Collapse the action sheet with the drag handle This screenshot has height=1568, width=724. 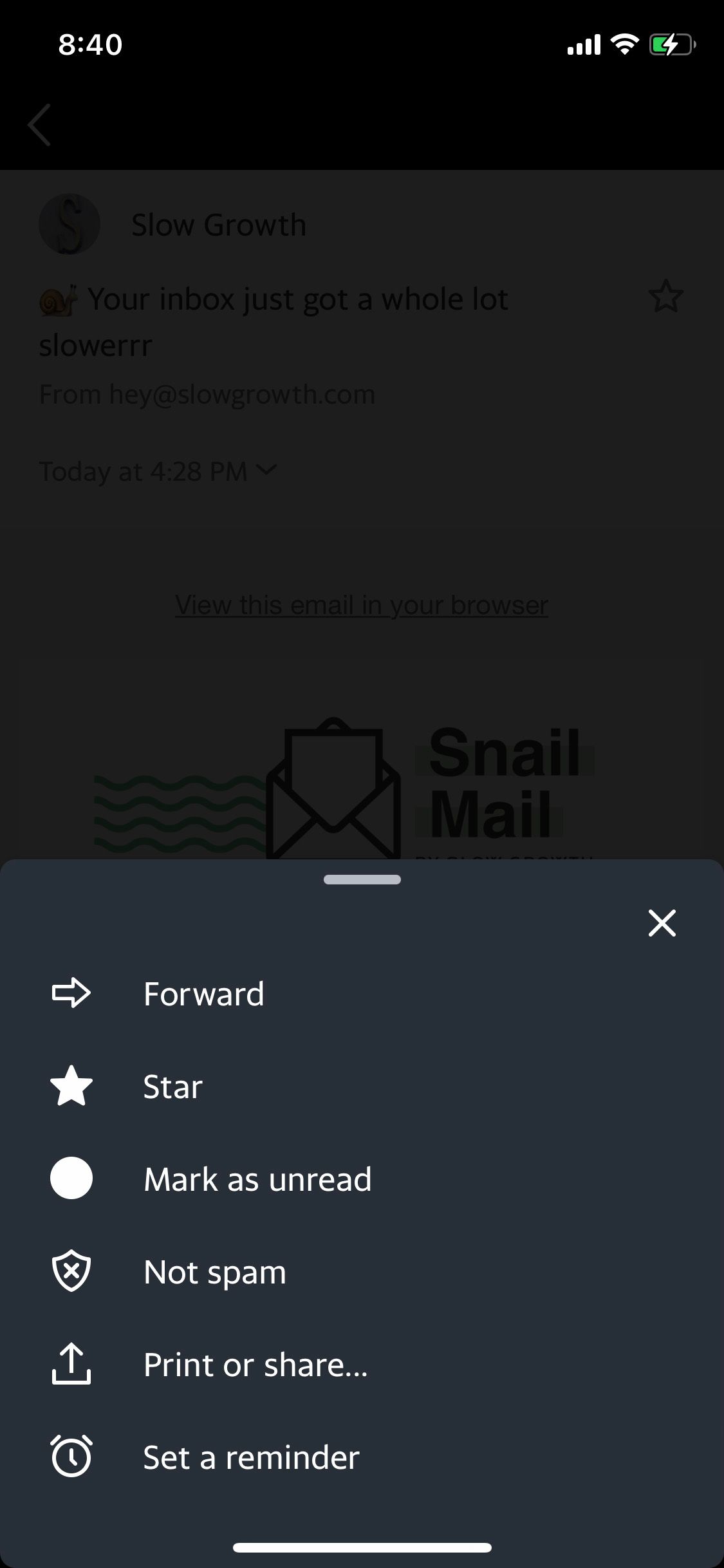(362, 879)
